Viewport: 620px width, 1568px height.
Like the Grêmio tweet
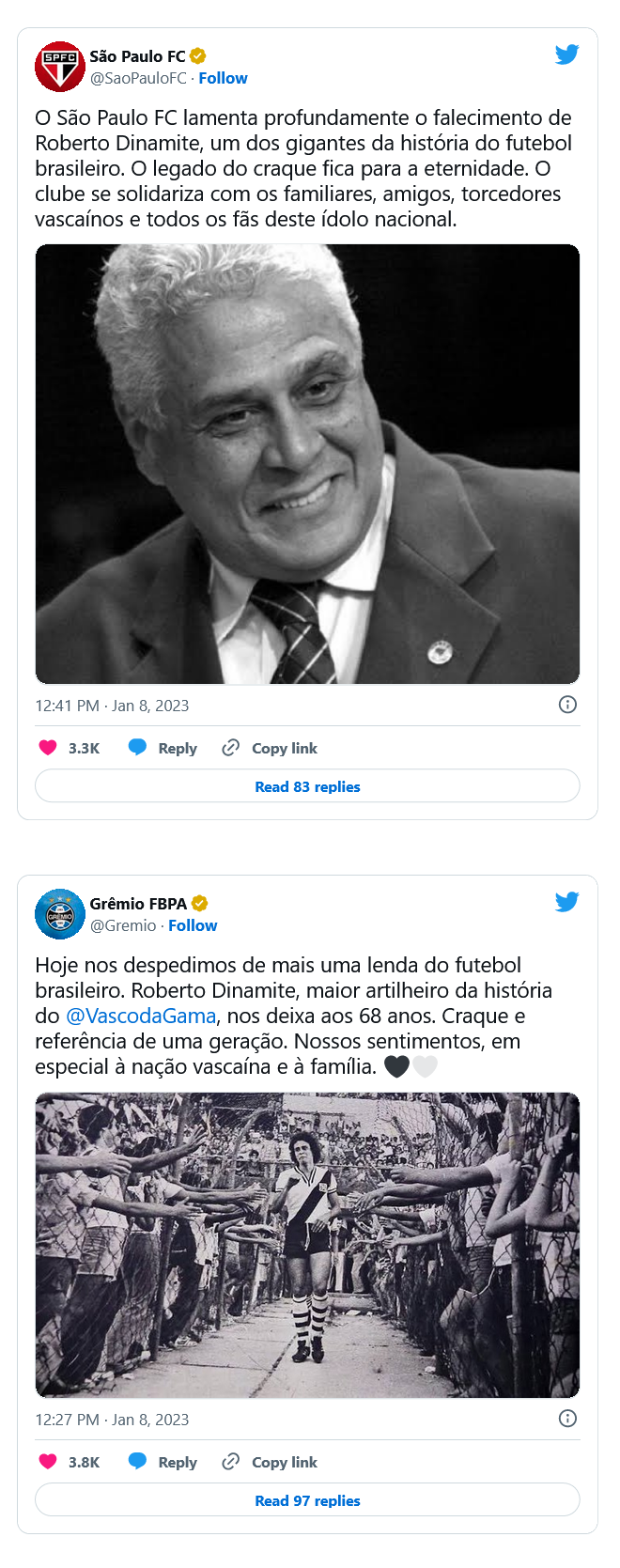48,1462
